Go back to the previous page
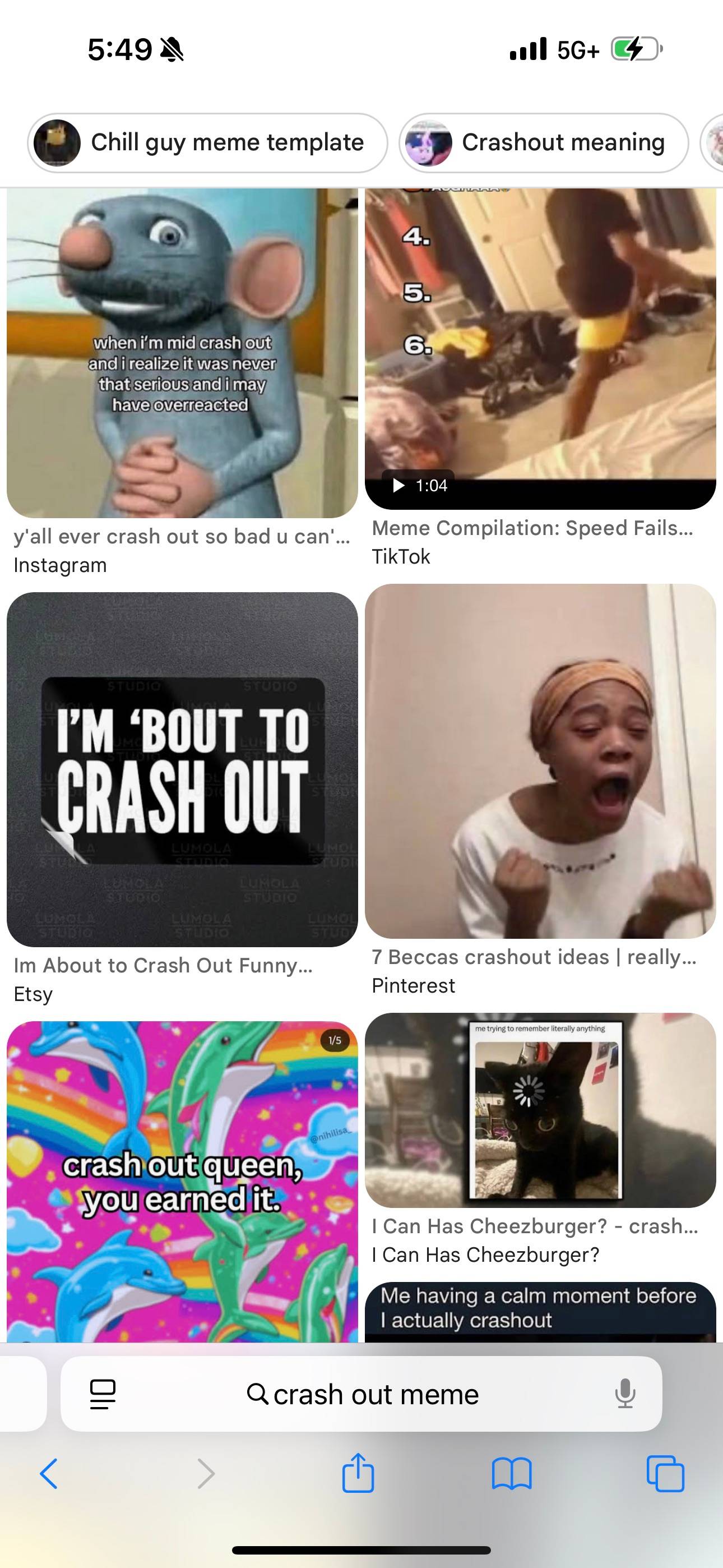This screenshot has height=1568, width=723. 49,1474
